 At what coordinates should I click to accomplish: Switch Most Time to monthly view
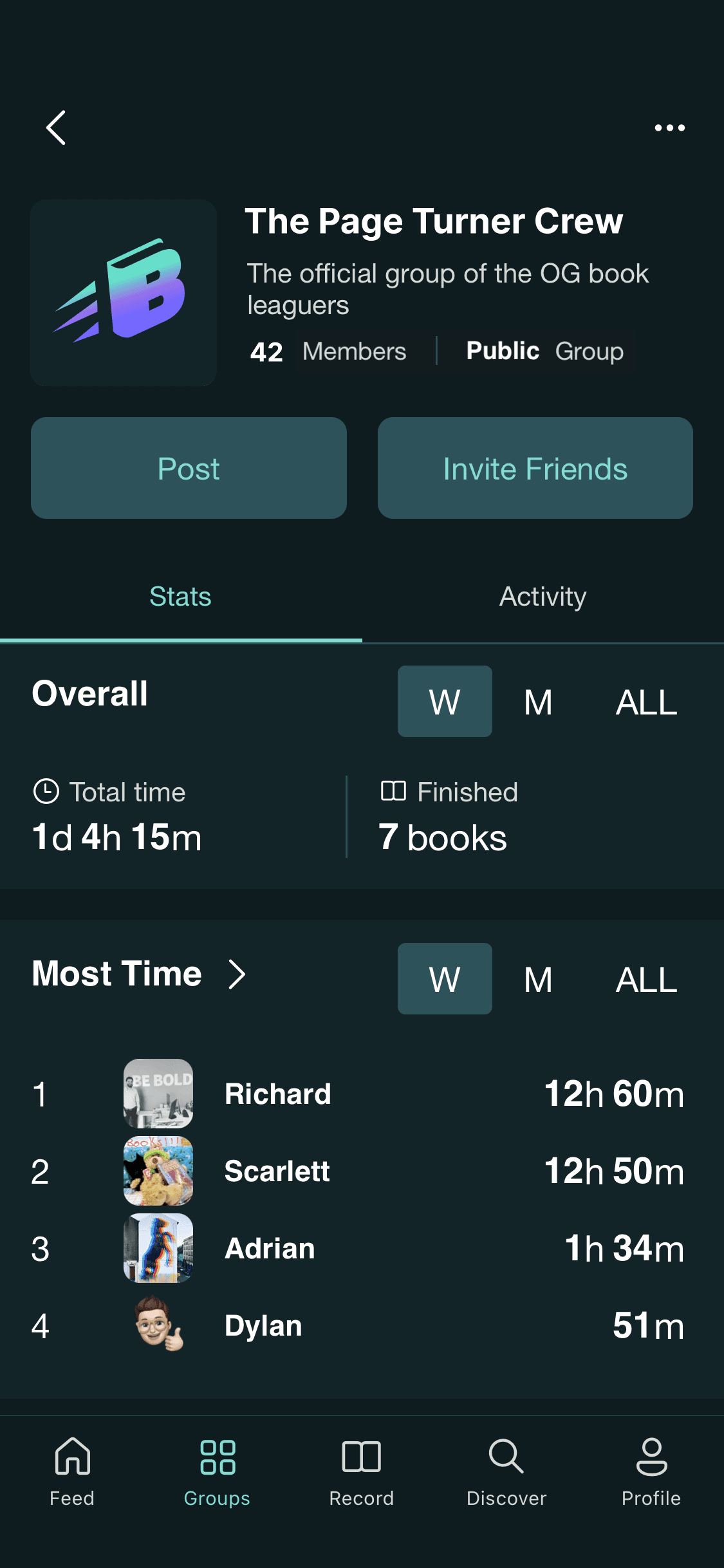(x=538, y=979)
